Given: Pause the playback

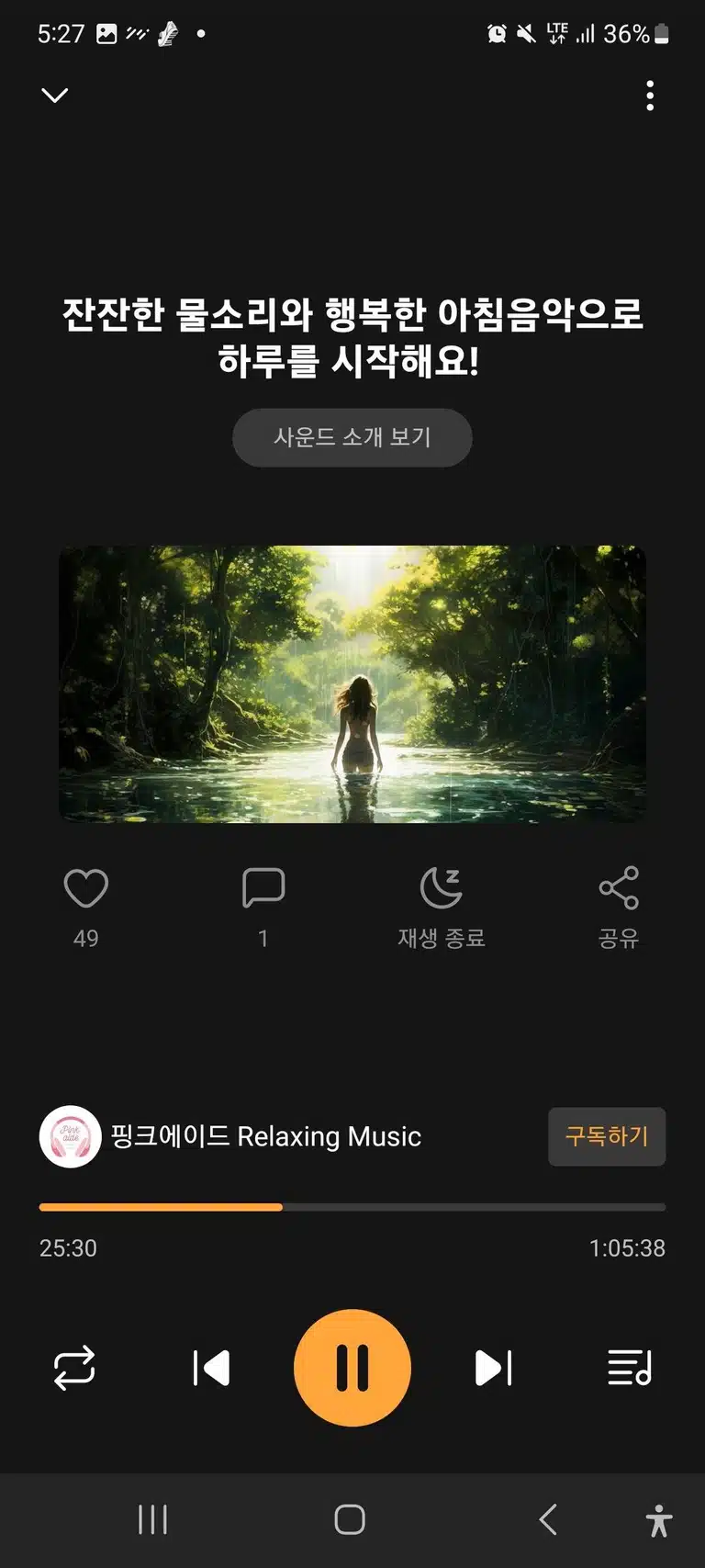Looking at the screenshot, I should tap(352, 1368).
